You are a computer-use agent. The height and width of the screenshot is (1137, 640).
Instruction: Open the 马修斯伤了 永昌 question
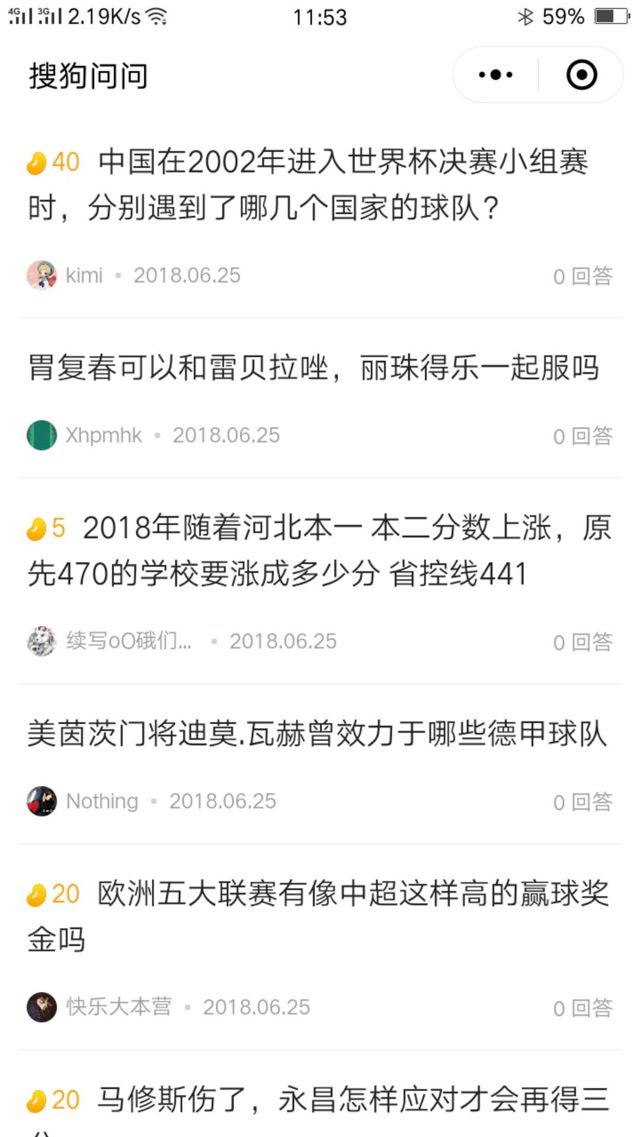[318, 1100]
